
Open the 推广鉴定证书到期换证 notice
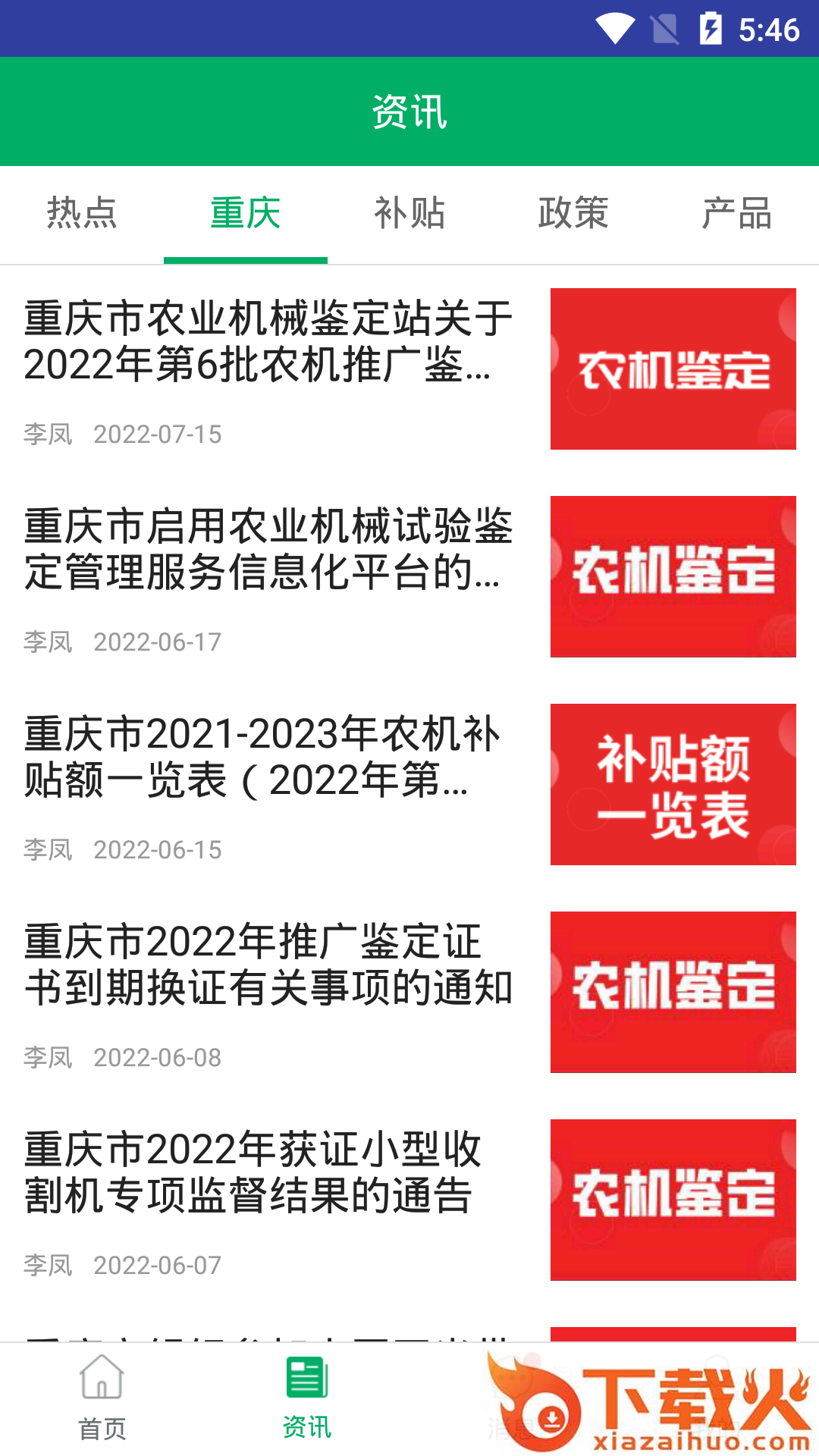point(265,968)
